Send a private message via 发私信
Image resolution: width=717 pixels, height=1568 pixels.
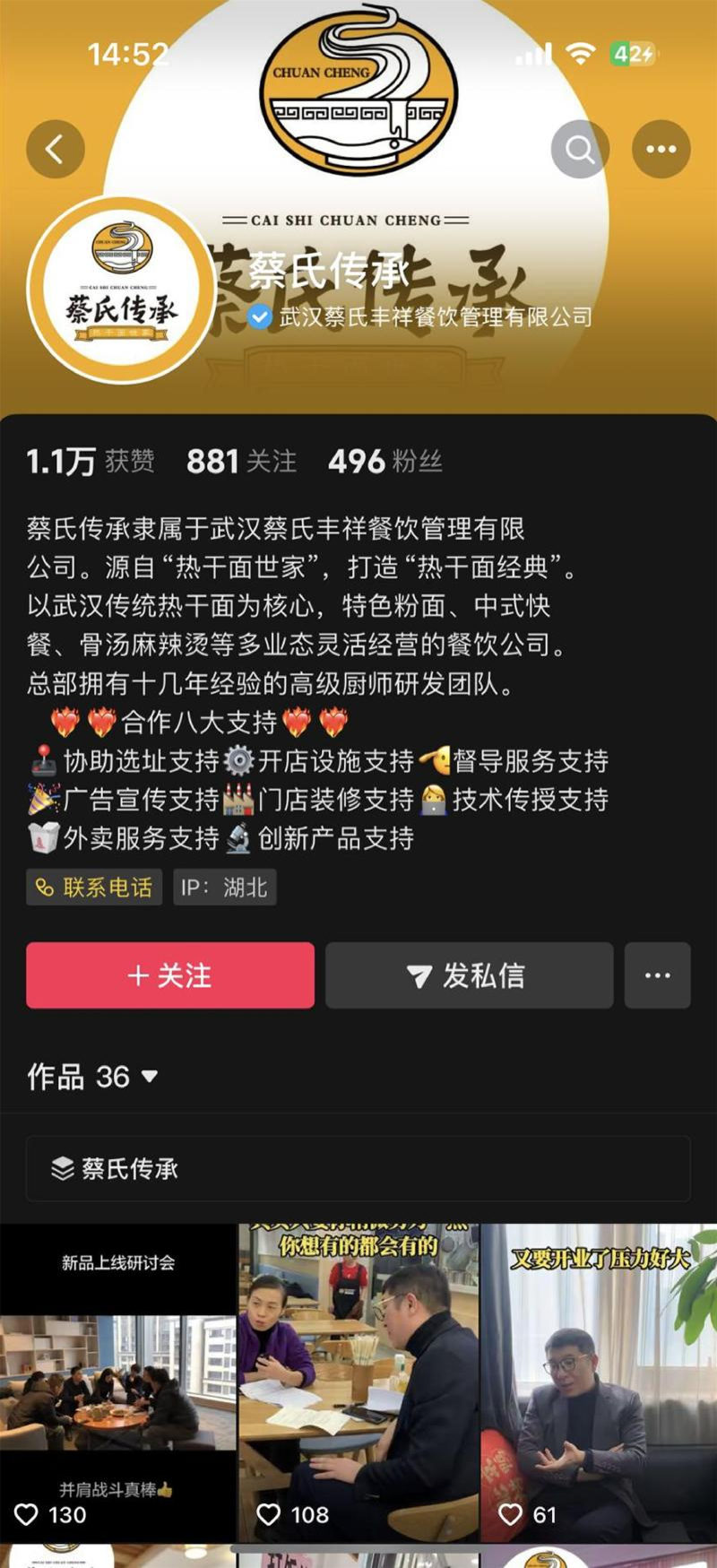[x=469, y=975]
